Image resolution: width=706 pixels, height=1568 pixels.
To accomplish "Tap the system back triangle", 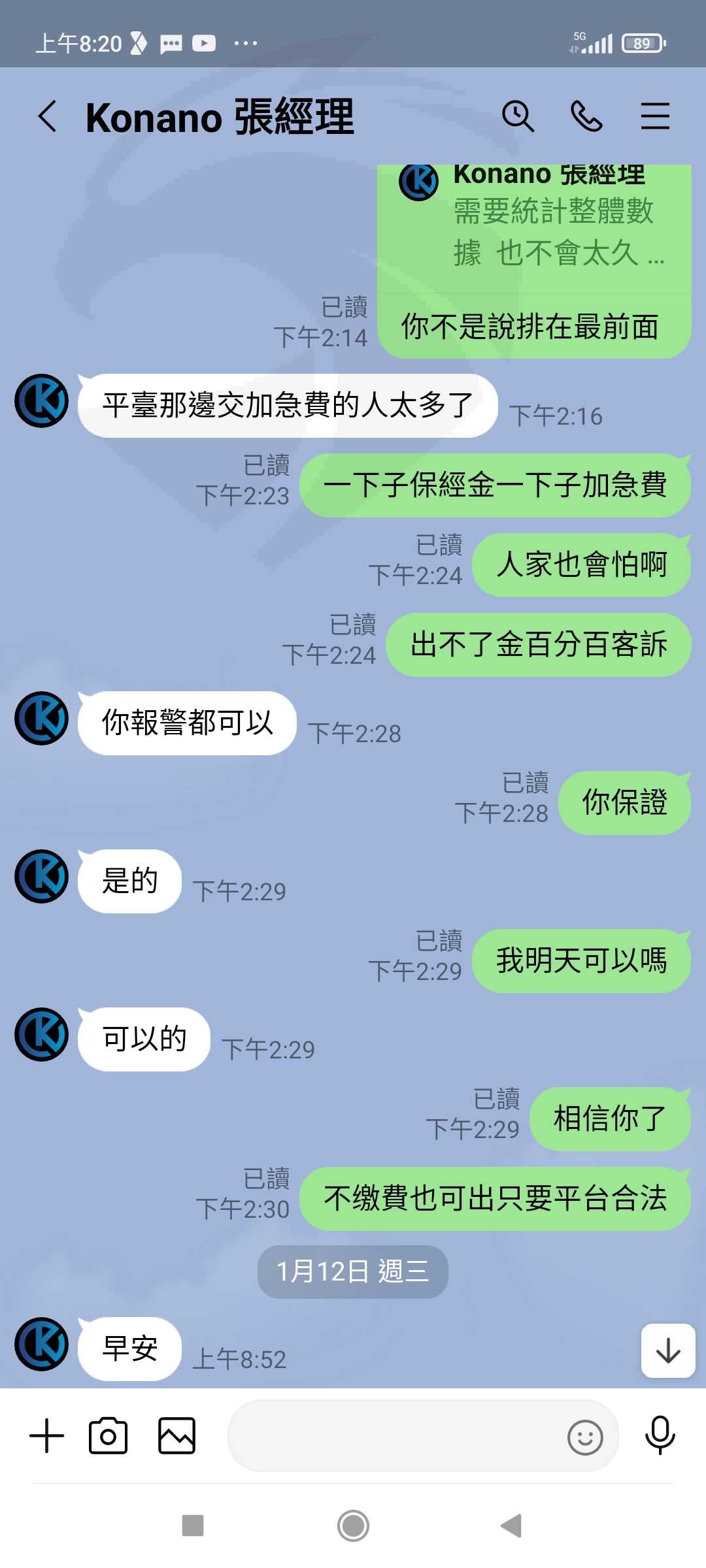I will click(511, 1526).
